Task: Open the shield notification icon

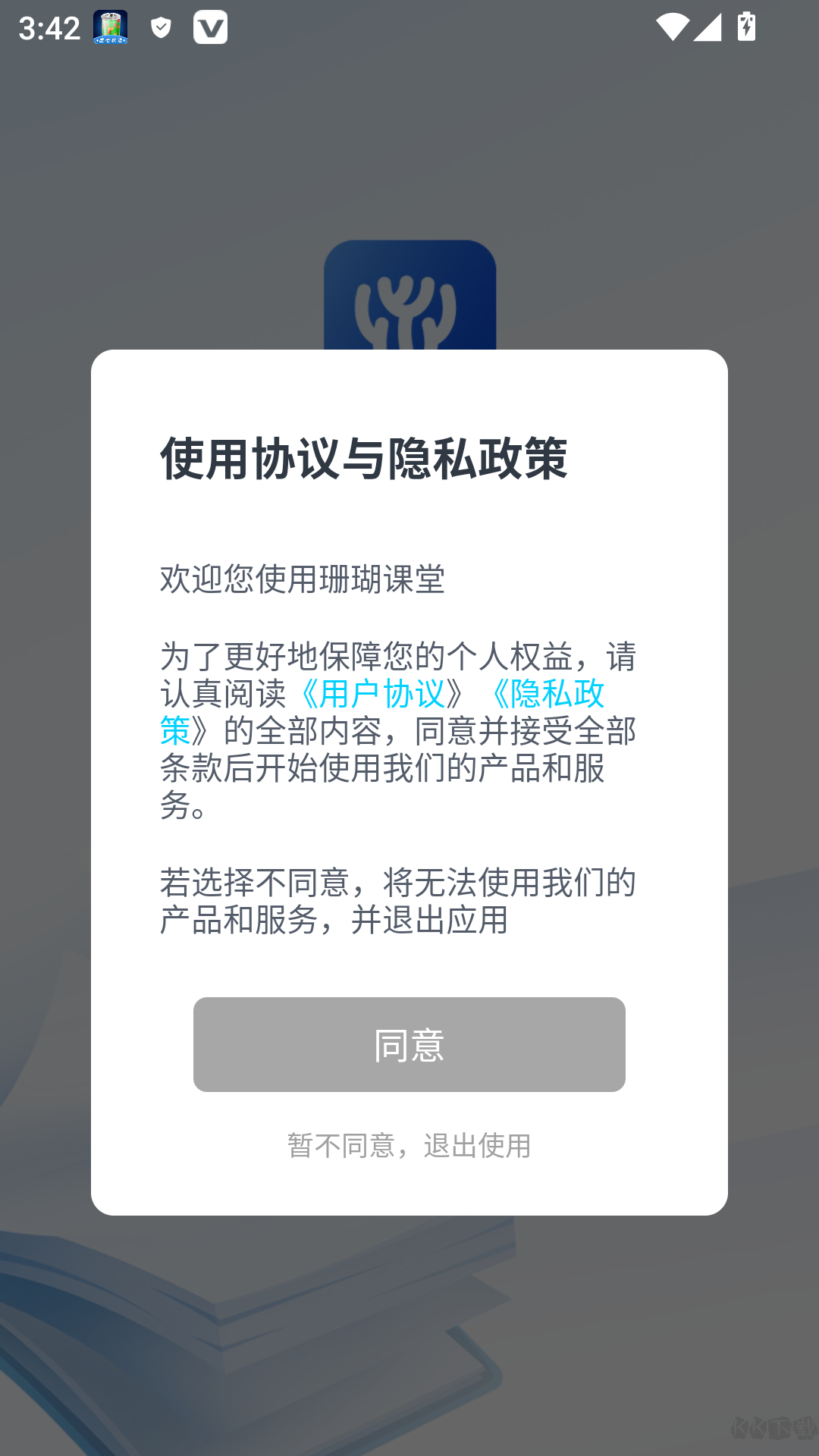Action: tap(162, 27)
